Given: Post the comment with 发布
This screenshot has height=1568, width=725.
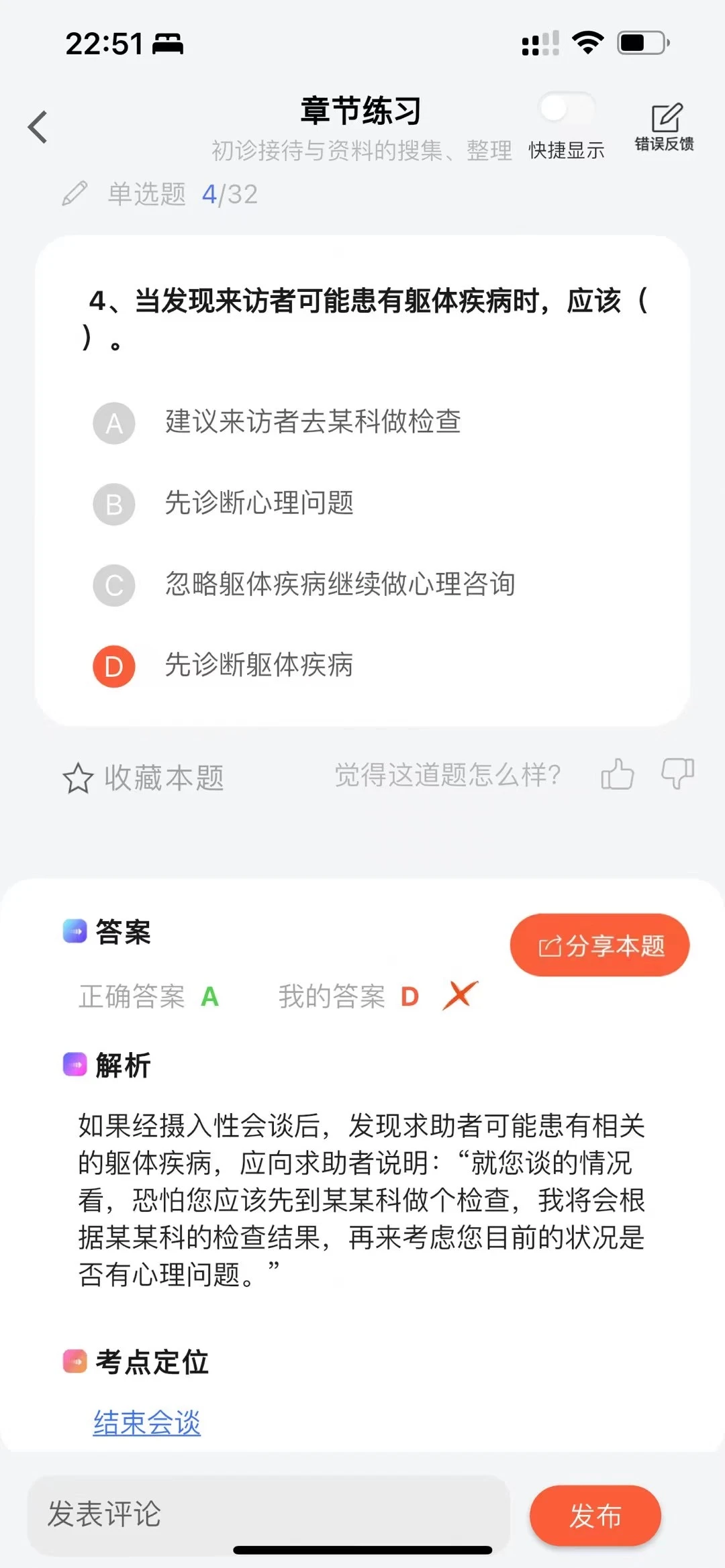Looking at the screenshot, I should click(x=595, y=1516).
